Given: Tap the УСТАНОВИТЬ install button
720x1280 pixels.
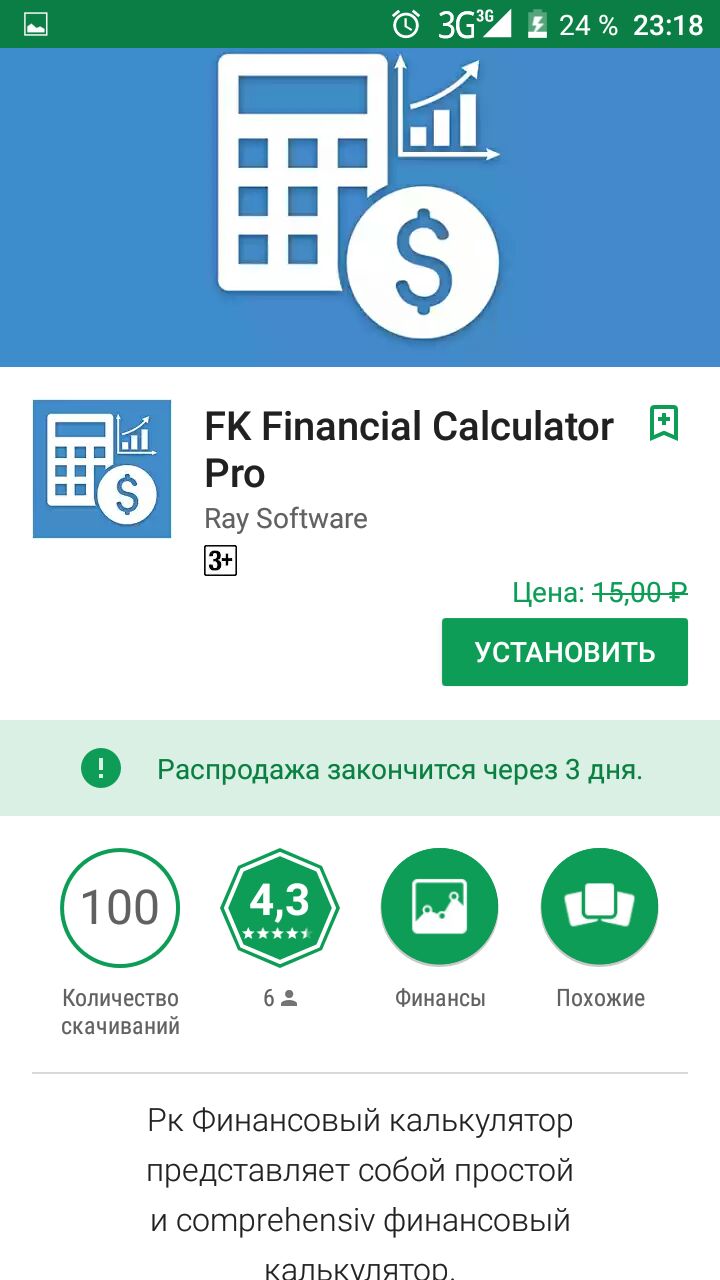Looking at the screenshot, I should click(564, 652).
